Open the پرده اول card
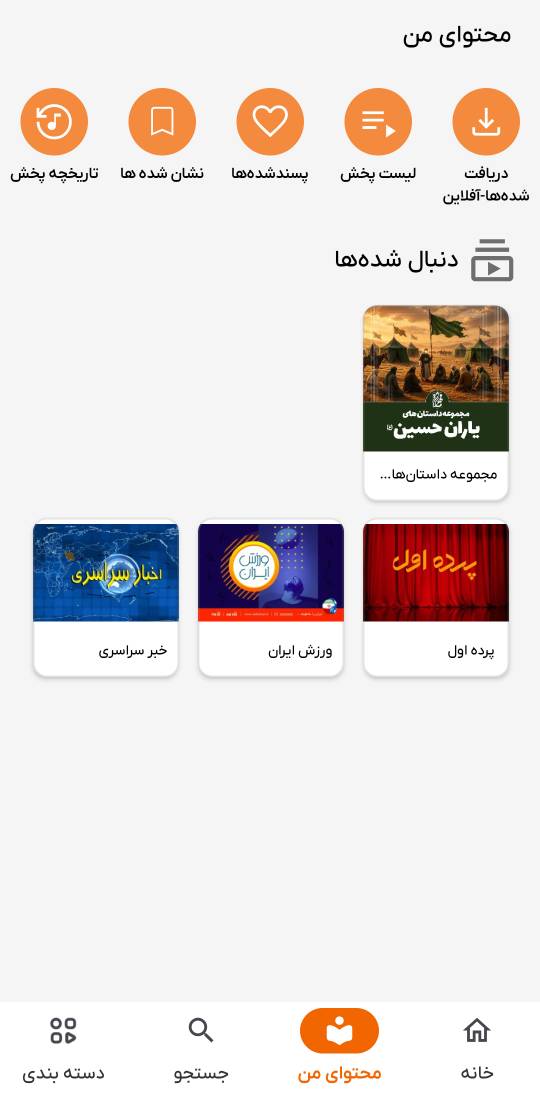 (436, 599)
